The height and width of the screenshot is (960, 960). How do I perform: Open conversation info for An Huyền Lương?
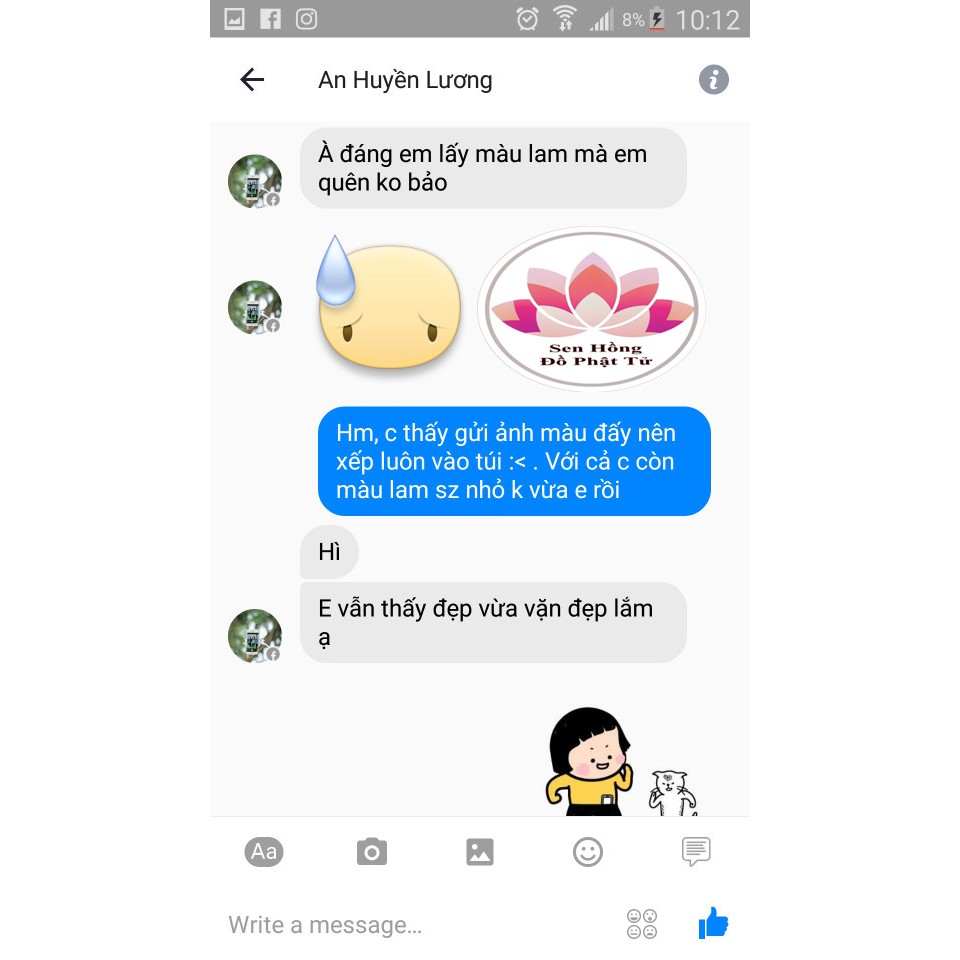713,80
